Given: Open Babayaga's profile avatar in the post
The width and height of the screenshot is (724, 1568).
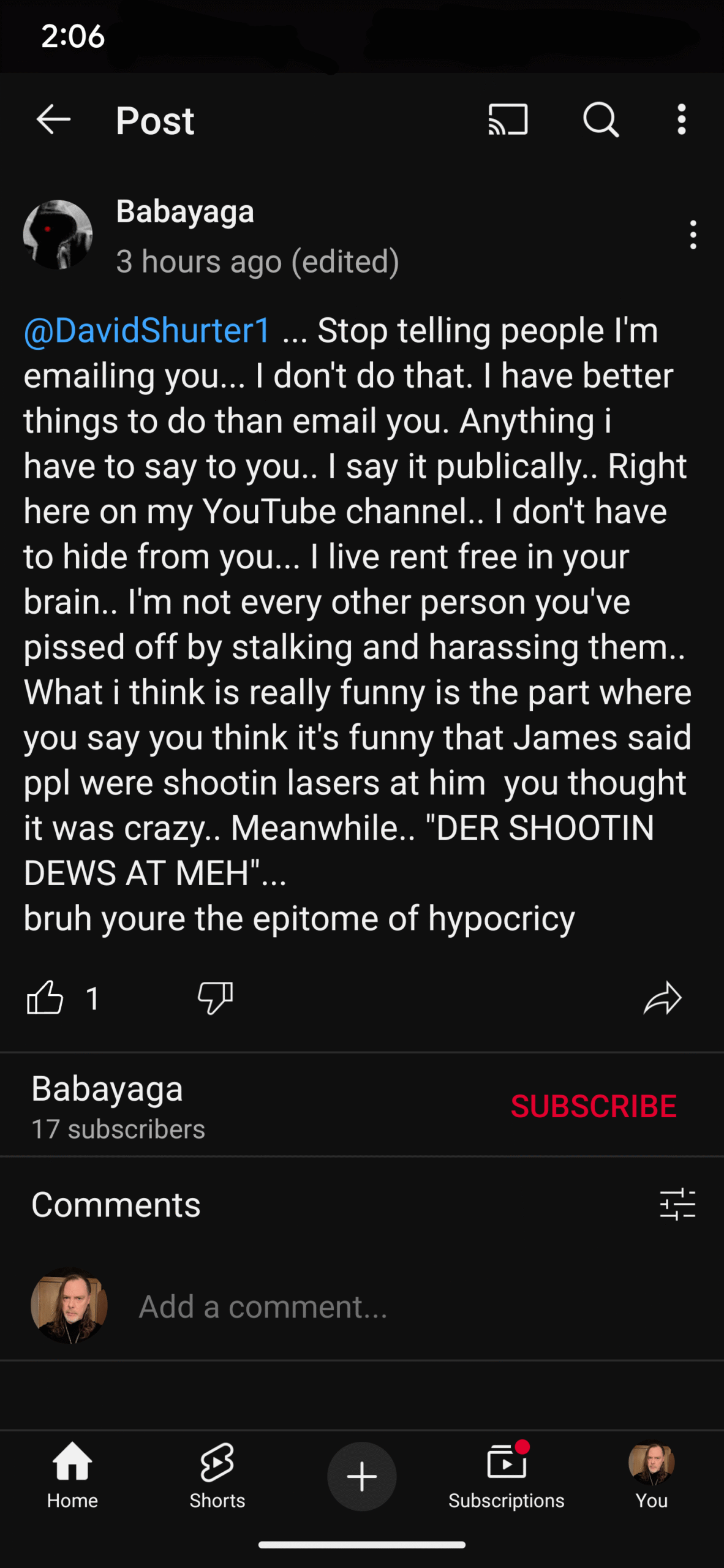Looking at the screenshot, I should coord(58,235).
